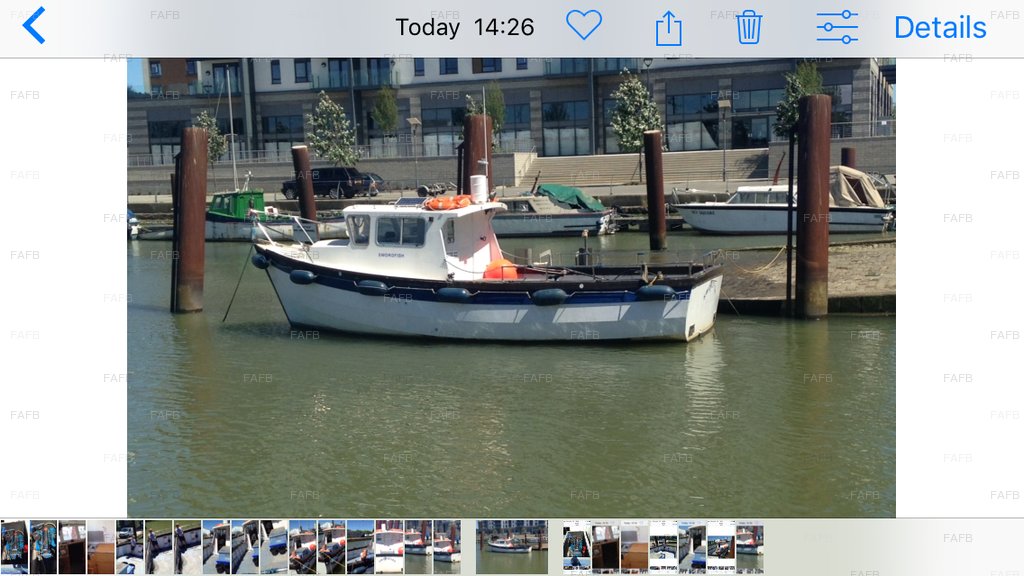Open Details for this photo

pyautogui.click(x=939, y=28)
